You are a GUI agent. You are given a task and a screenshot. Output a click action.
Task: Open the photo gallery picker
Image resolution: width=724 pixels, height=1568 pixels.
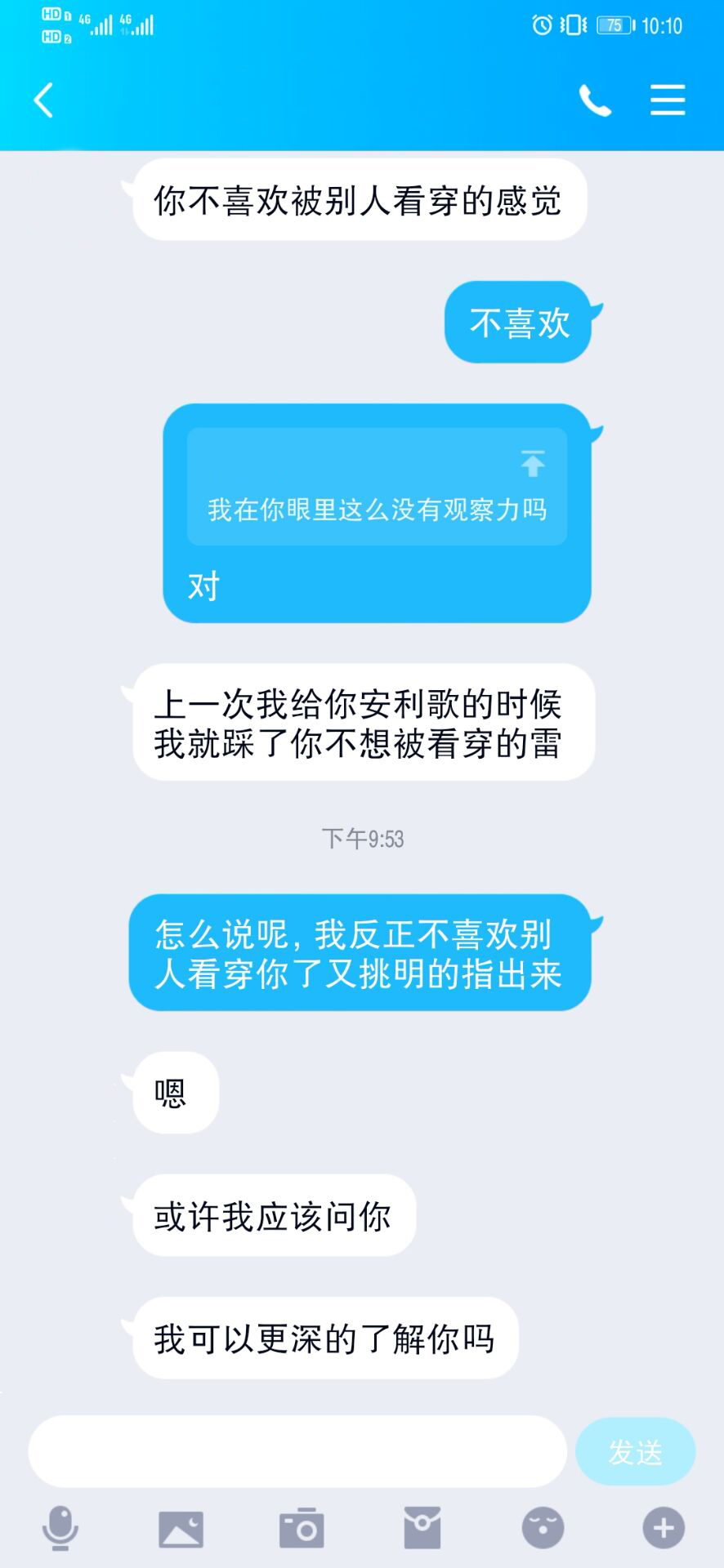point(181,1528)
